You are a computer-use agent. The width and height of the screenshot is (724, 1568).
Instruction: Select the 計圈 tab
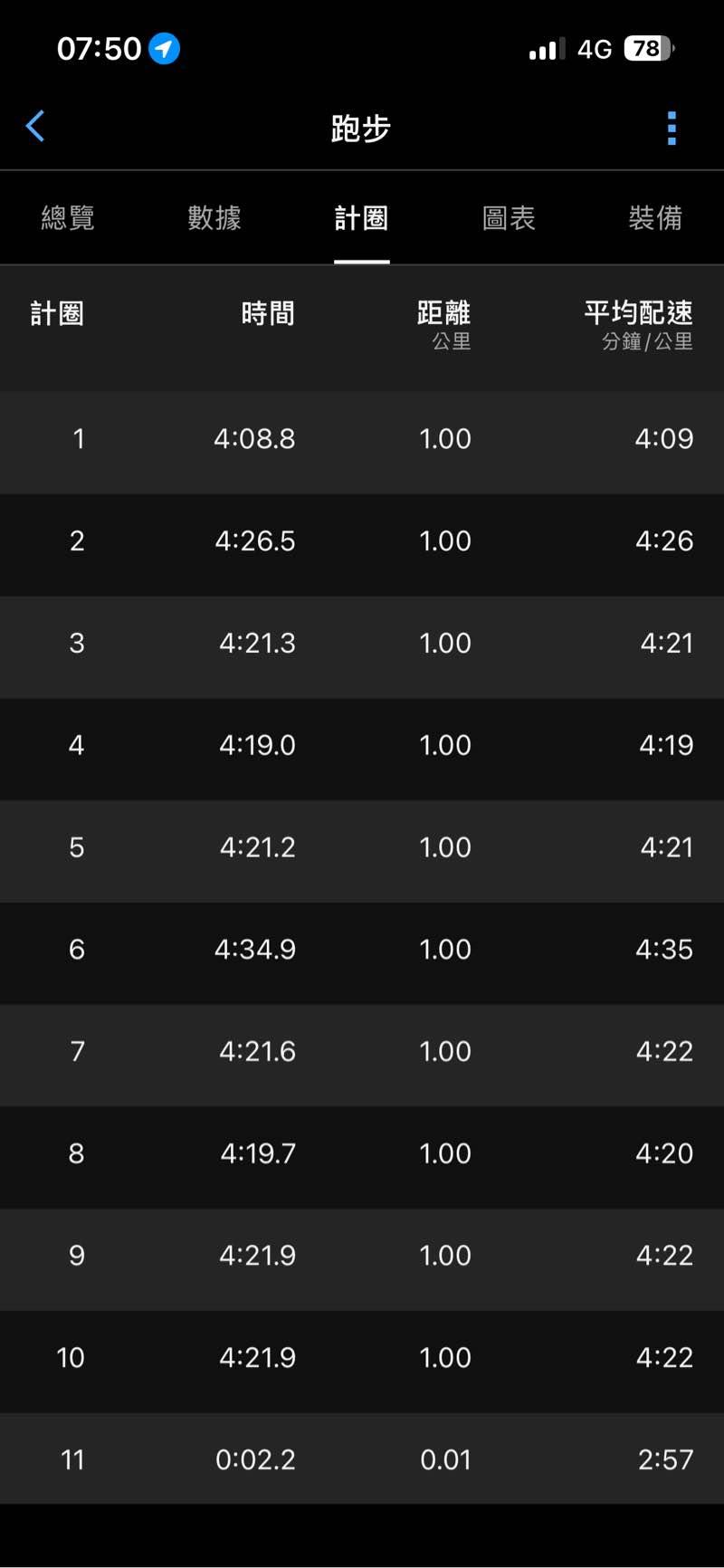(x=361, y=218)
